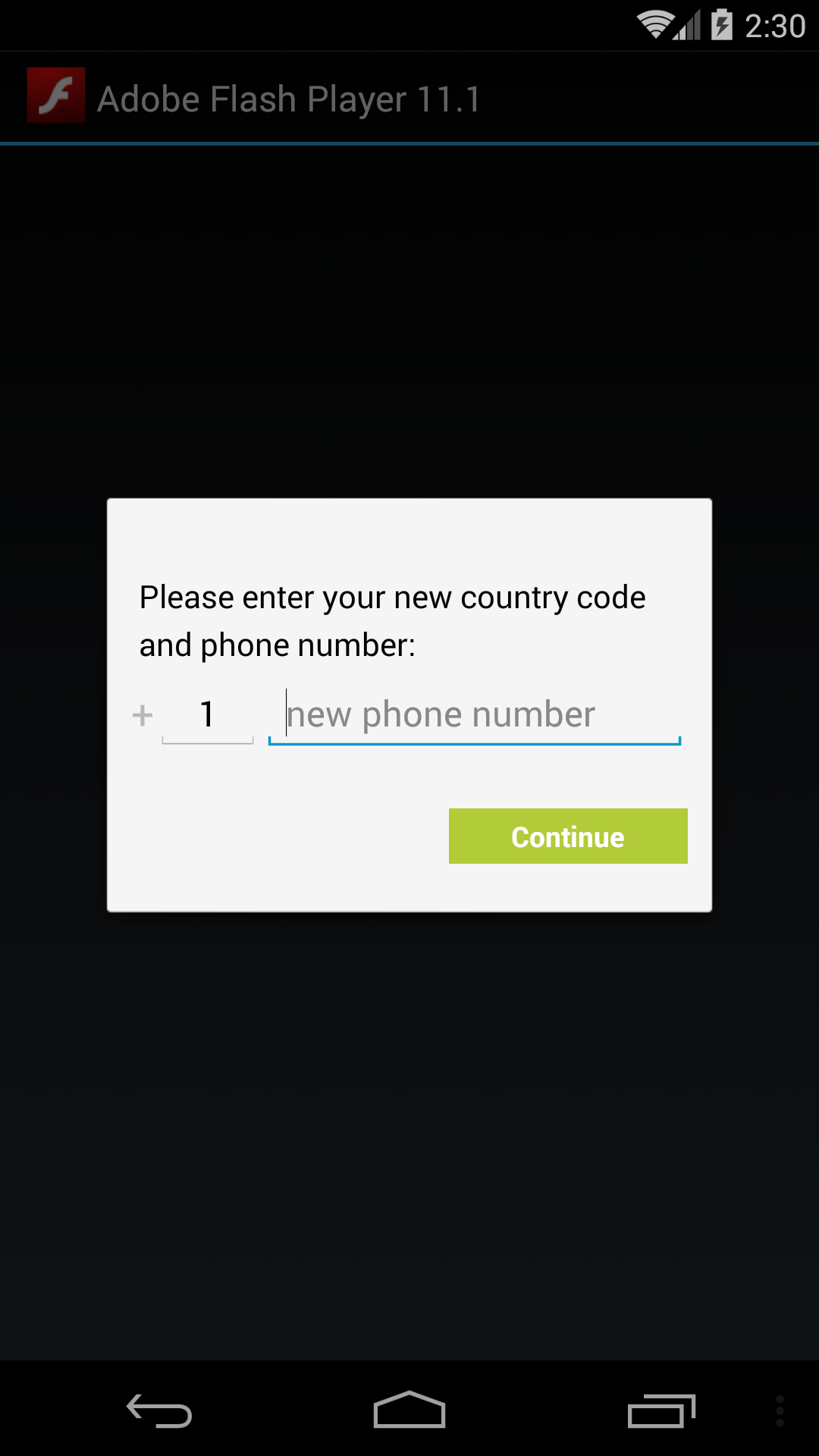
Task: Tap the Continue button
Action: (x=568, y=836)
